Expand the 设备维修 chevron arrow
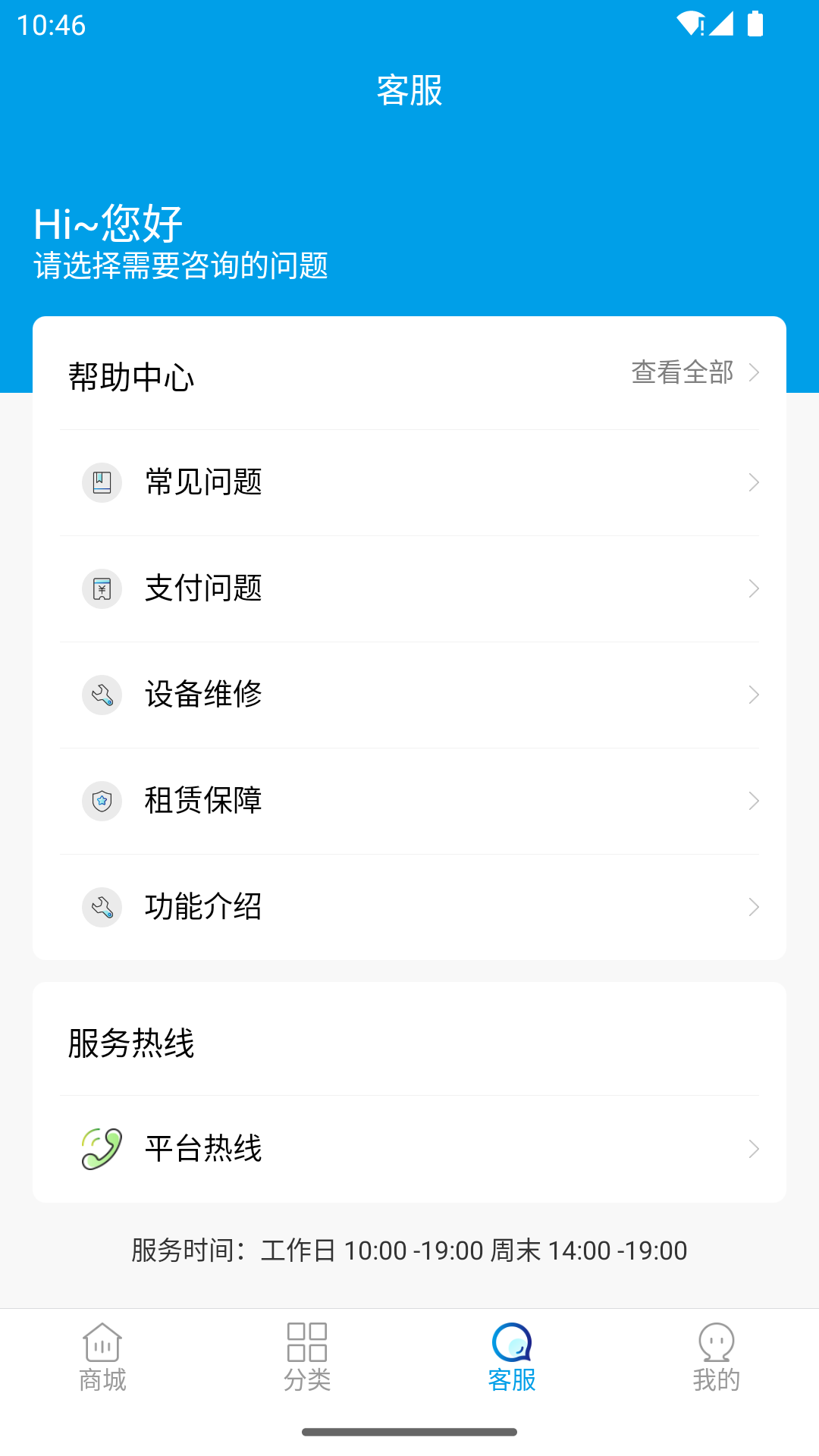 [753, 695]
